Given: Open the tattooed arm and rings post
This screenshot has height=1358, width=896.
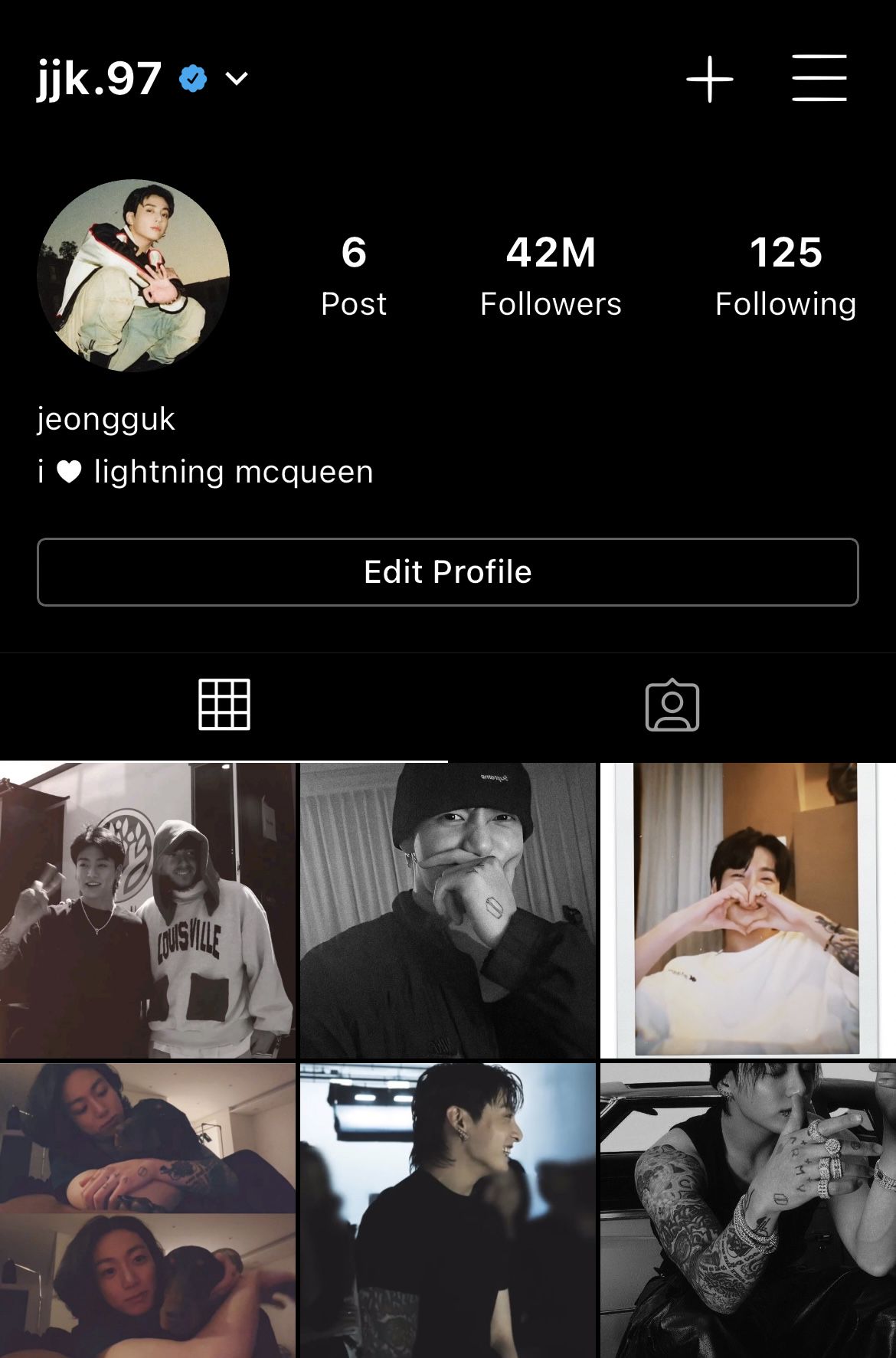Looking at the screenshot, I should click(747, 1210).
